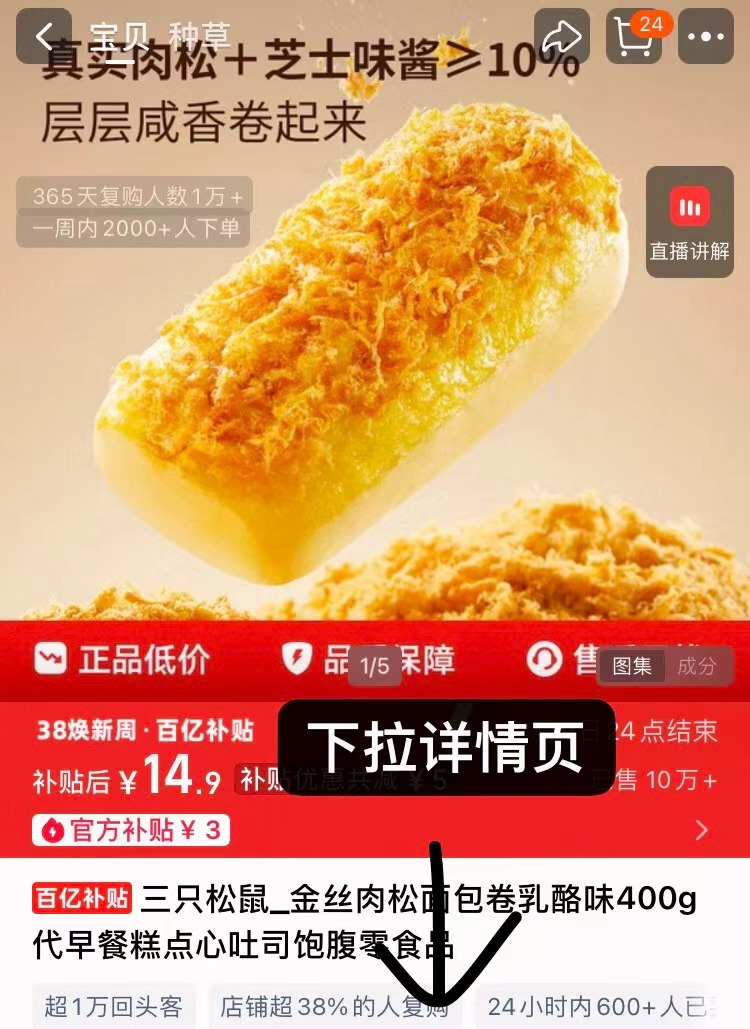Switch to the 种草 tab

(199, 36)
